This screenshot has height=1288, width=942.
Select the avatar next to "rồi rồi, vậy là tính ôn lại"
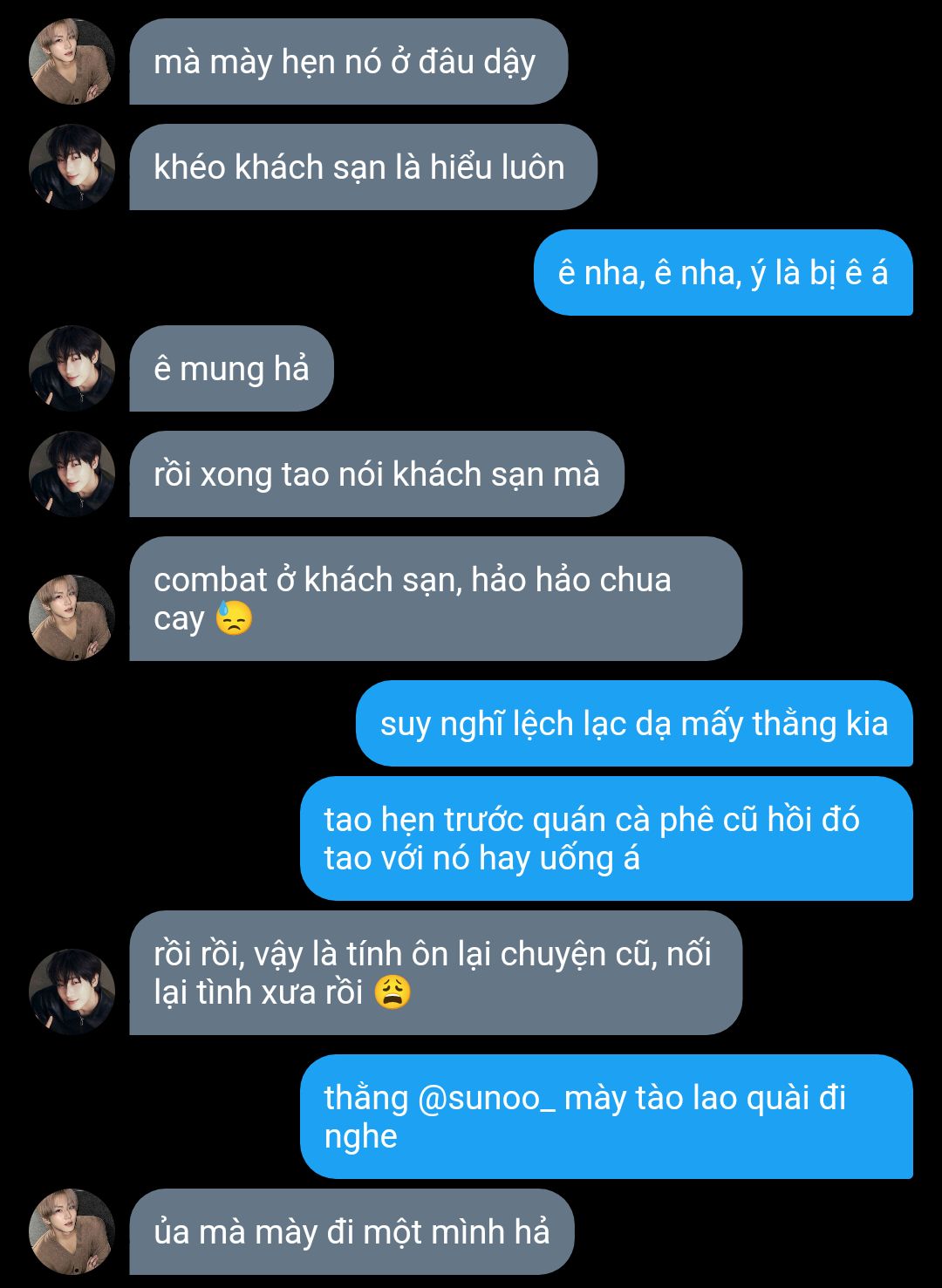click(x=72, y=992)
